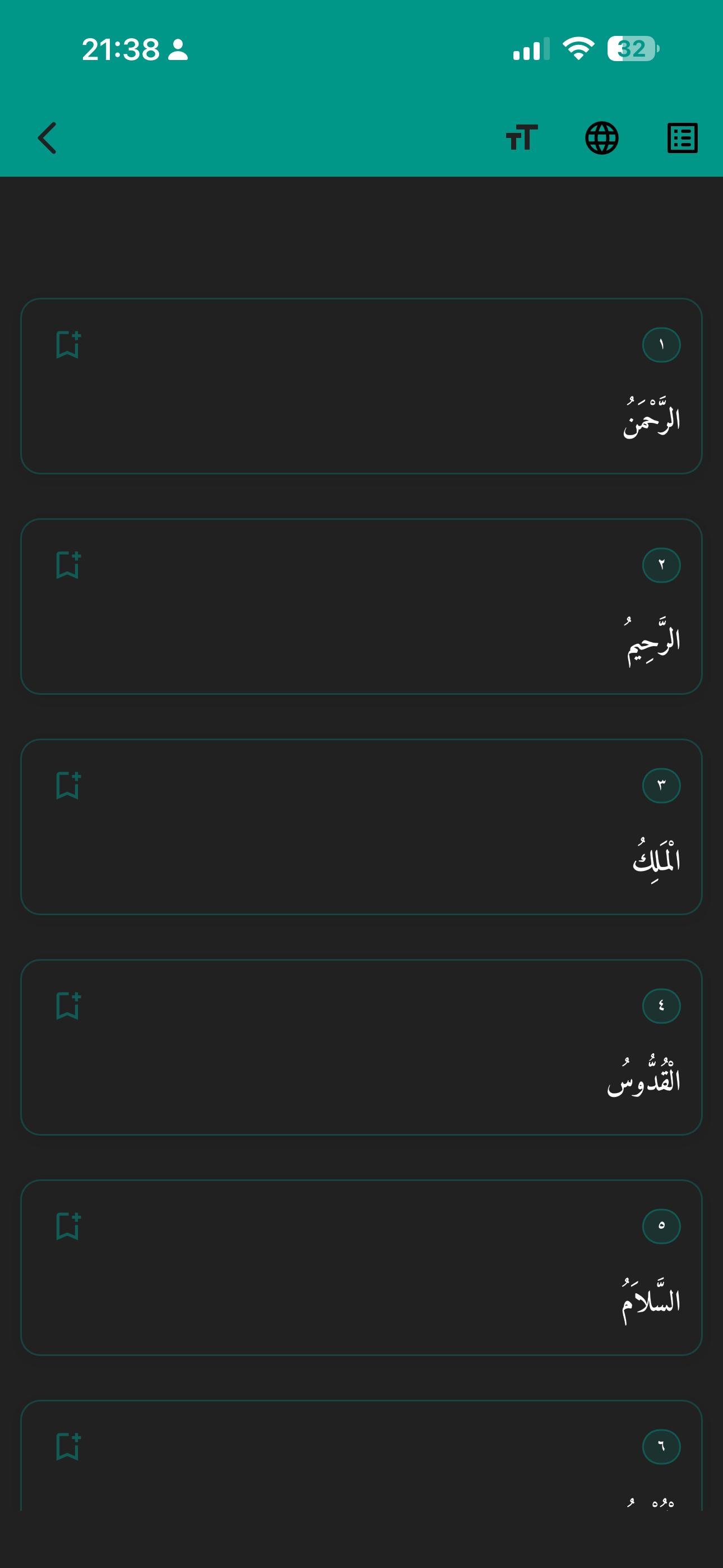723x1568 pixels.
Task: Change language via the globe icon
Action: [602, 137]
